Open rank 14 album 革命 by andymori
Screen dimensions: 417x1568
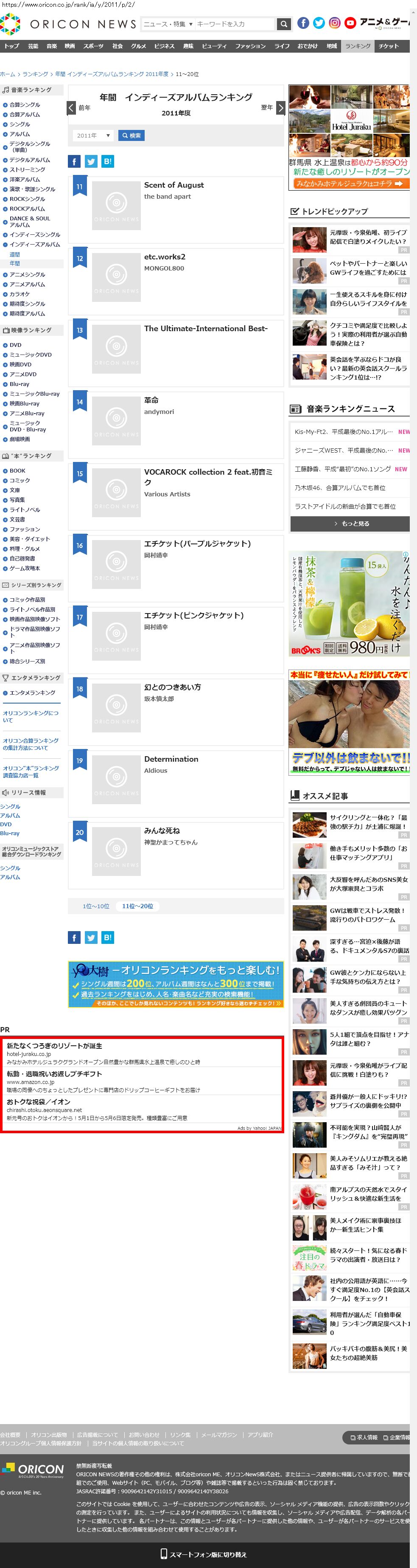[x=151, y=400]
